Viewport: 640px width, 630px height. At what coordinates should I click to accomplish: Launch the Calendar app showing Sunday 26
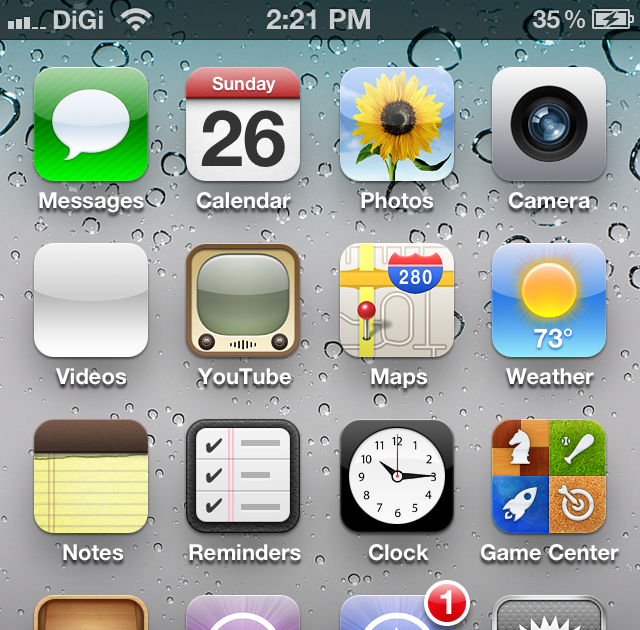coord(243,124)
